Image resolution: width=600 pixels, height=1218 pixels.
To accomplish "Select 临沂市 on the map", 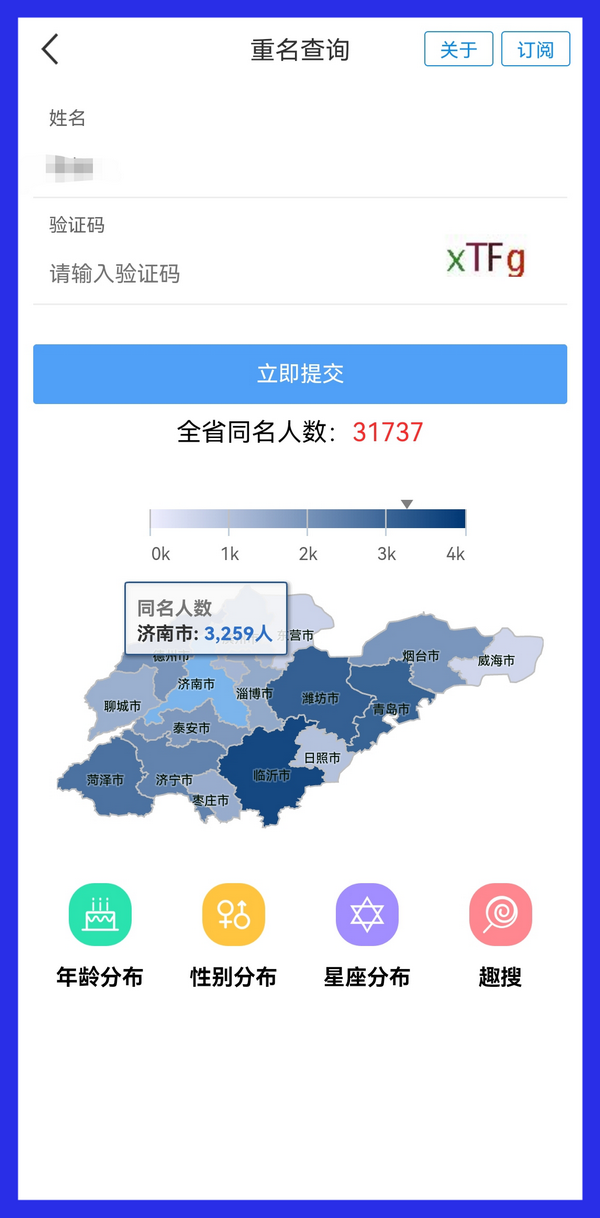I will (x=272, y=775).
